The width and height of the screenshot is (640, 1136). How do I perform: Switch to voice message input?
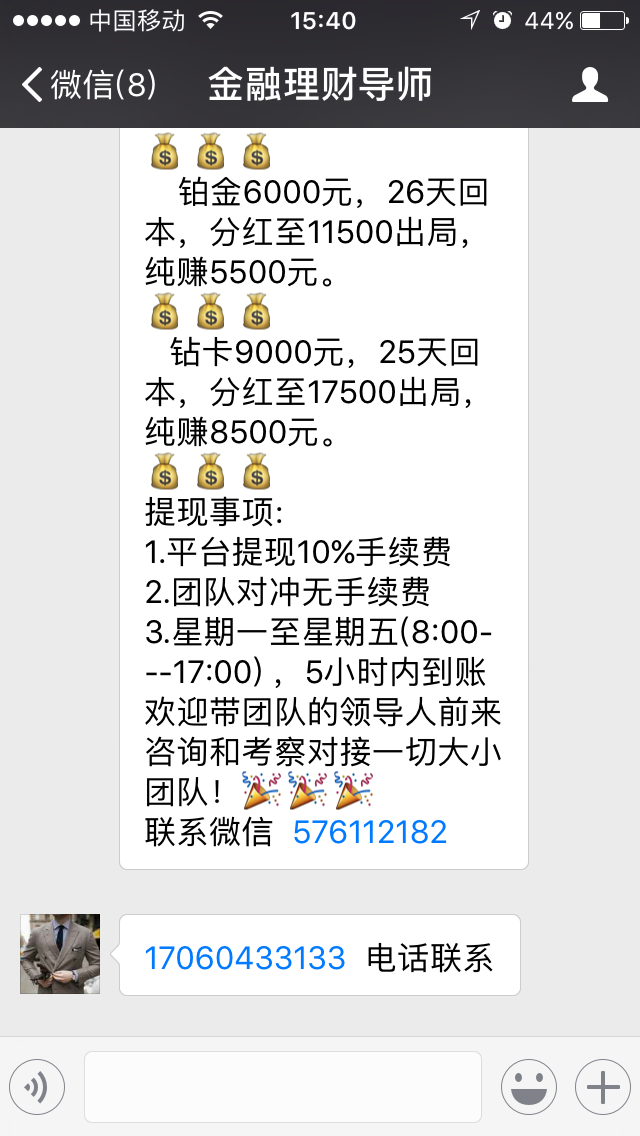point(37,1087)
